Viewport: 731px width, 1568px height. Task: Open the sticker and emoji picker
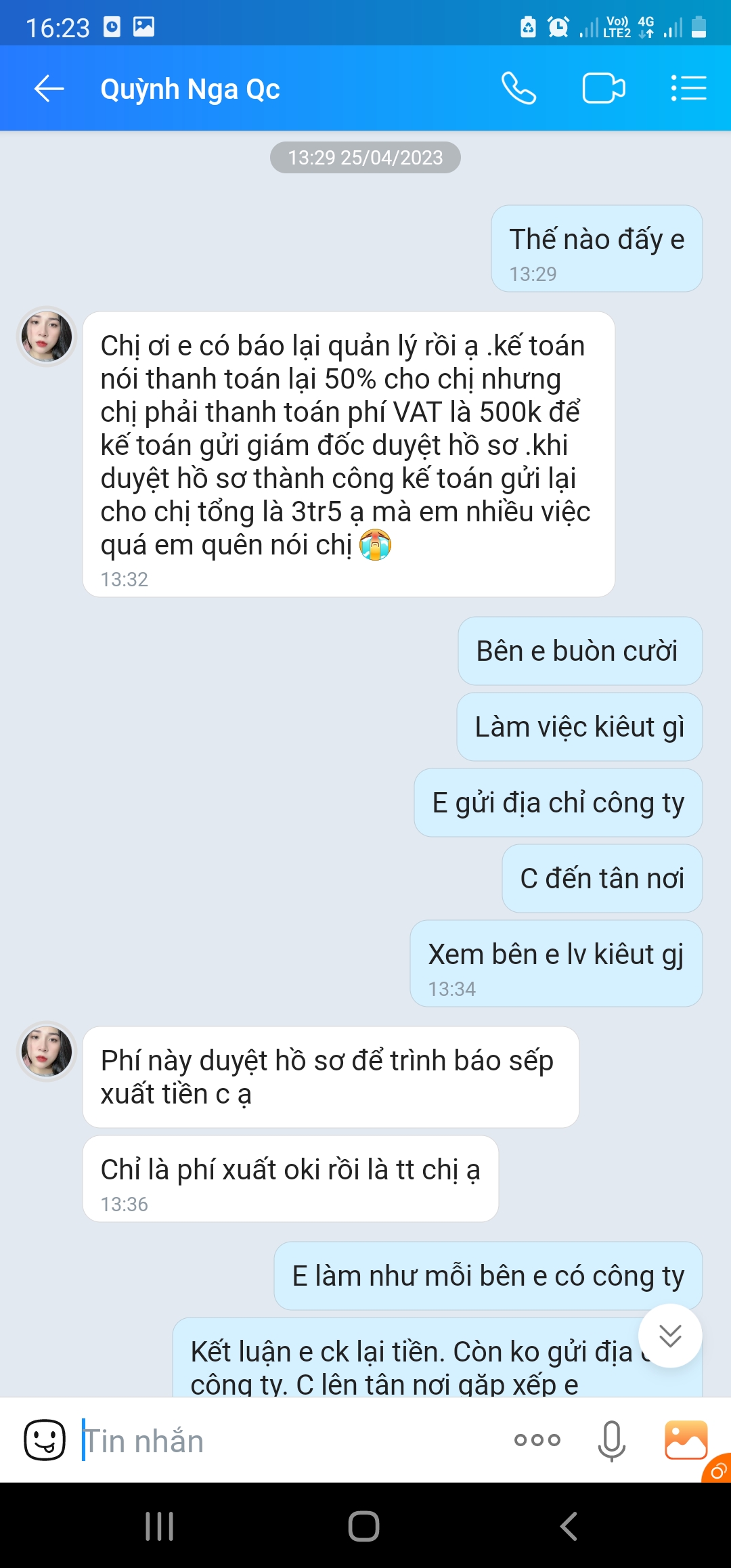tap(45, 1440)
